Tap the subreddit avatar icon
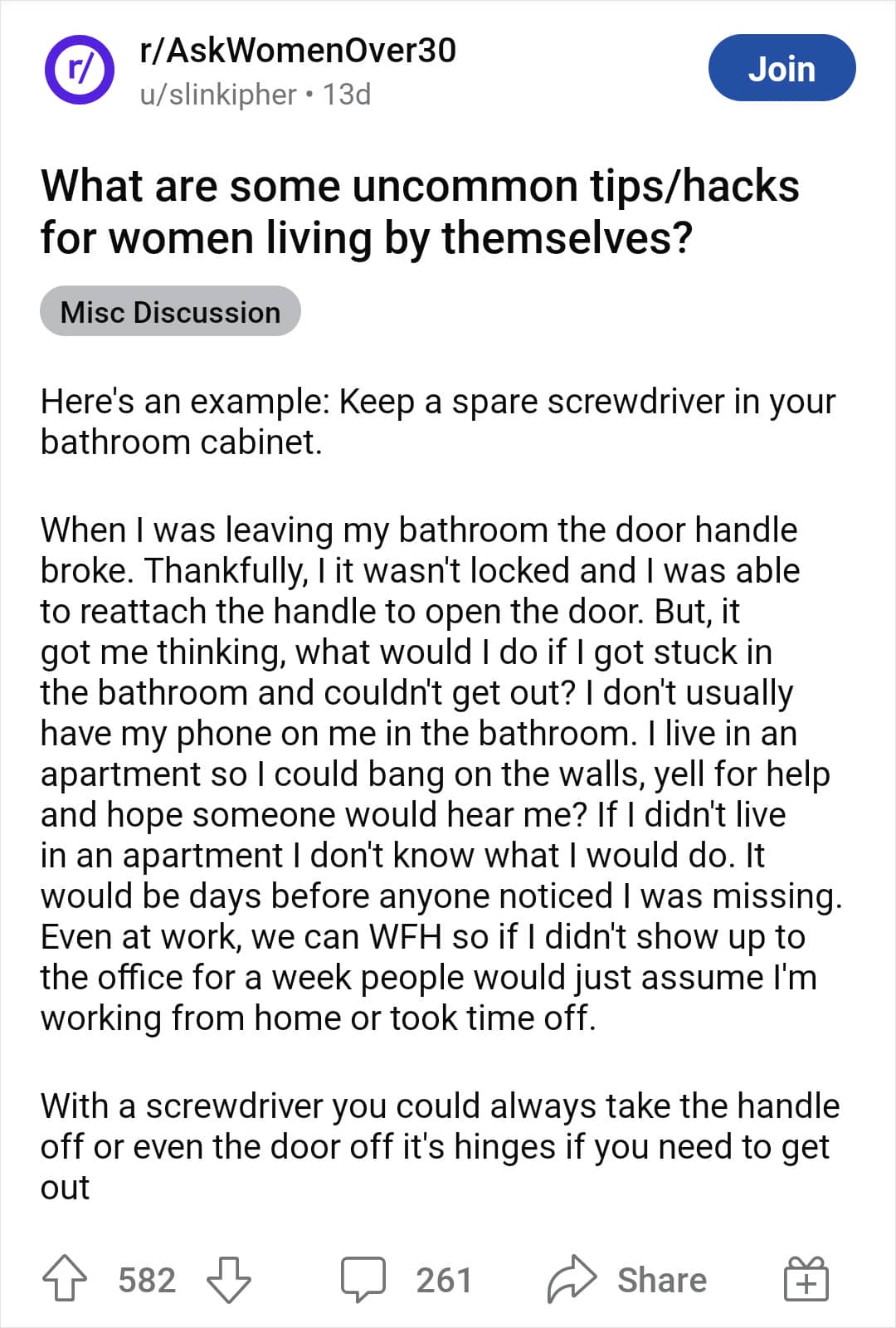The width and height of the screenshot is (896, 1328). [x=79, y=70]
